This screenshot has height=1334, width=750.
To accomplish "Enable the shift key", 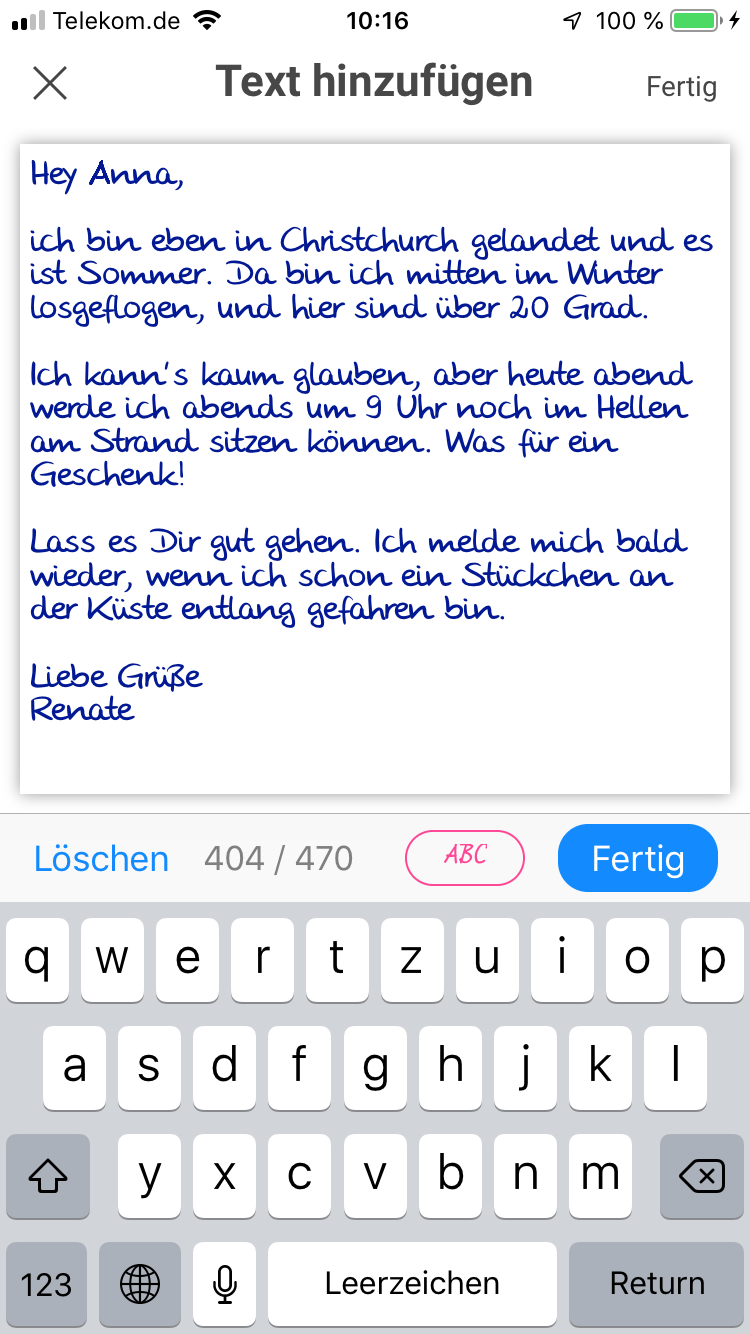I will coord(48,1174).
